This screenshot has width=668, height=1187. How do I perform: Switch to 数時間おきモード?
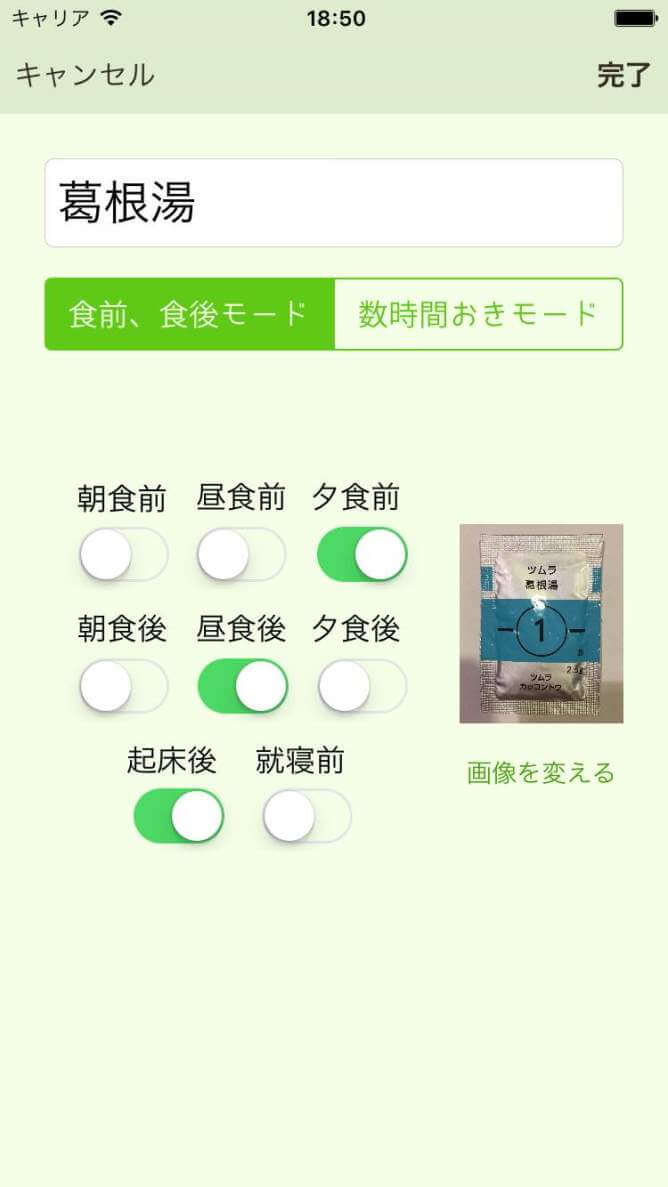pos(478,314)
